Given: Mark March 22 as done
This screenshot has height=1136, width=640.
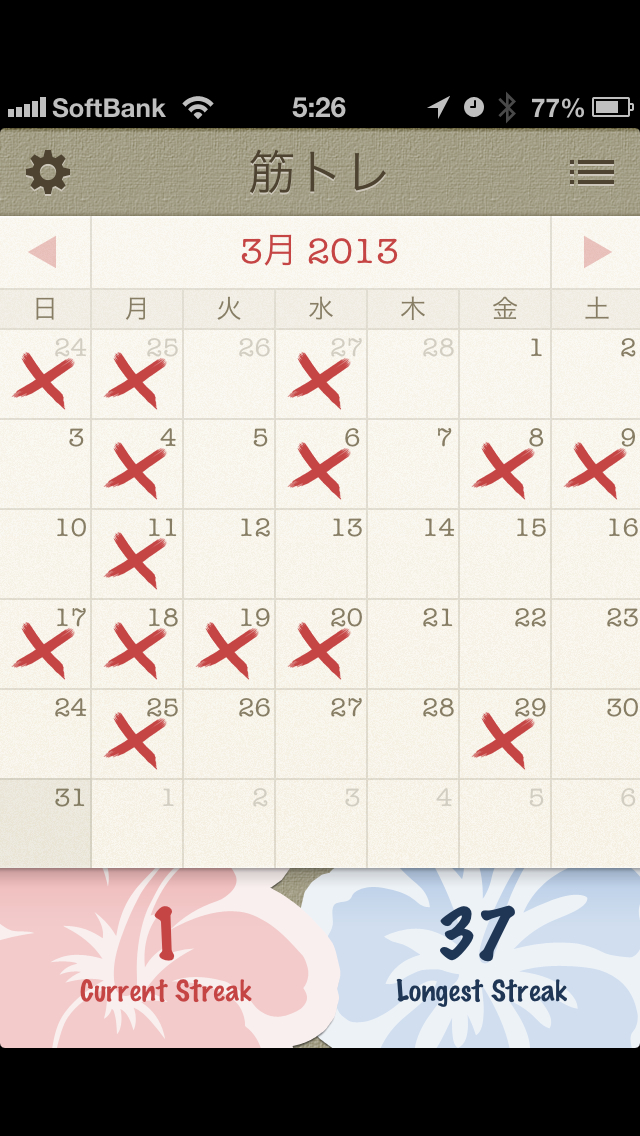Looking at the screenshot, I should point(505,645).
